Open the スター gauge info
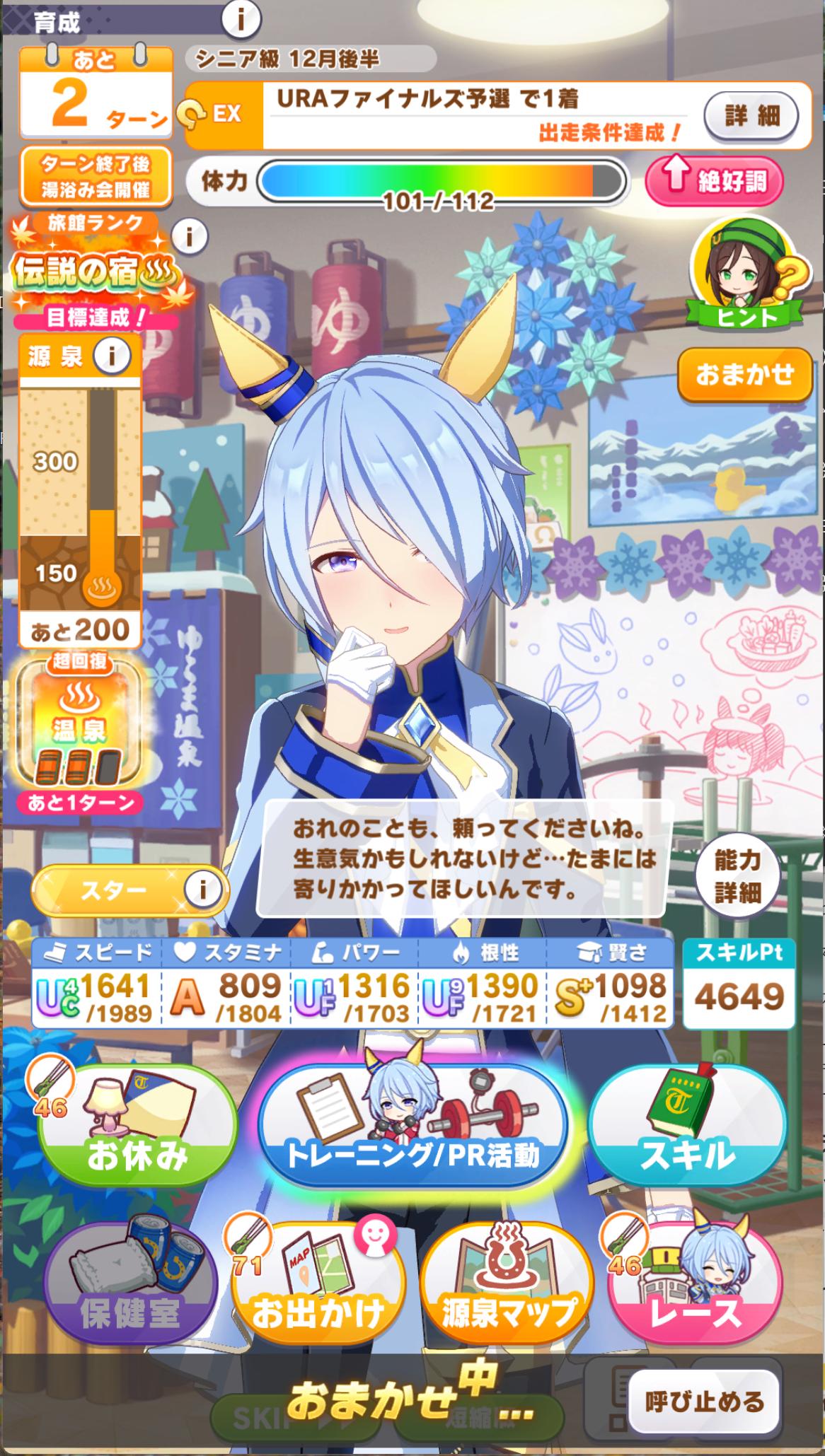825x1456 pixels. coord(203,889)
